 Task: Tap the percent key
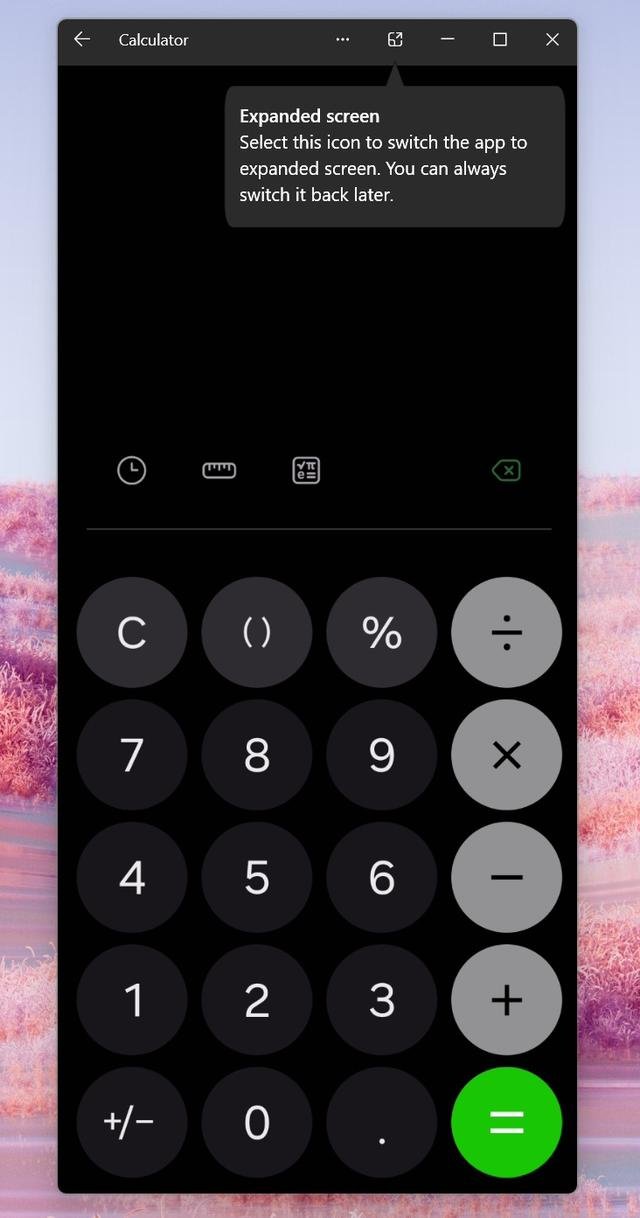coord(382,632)
